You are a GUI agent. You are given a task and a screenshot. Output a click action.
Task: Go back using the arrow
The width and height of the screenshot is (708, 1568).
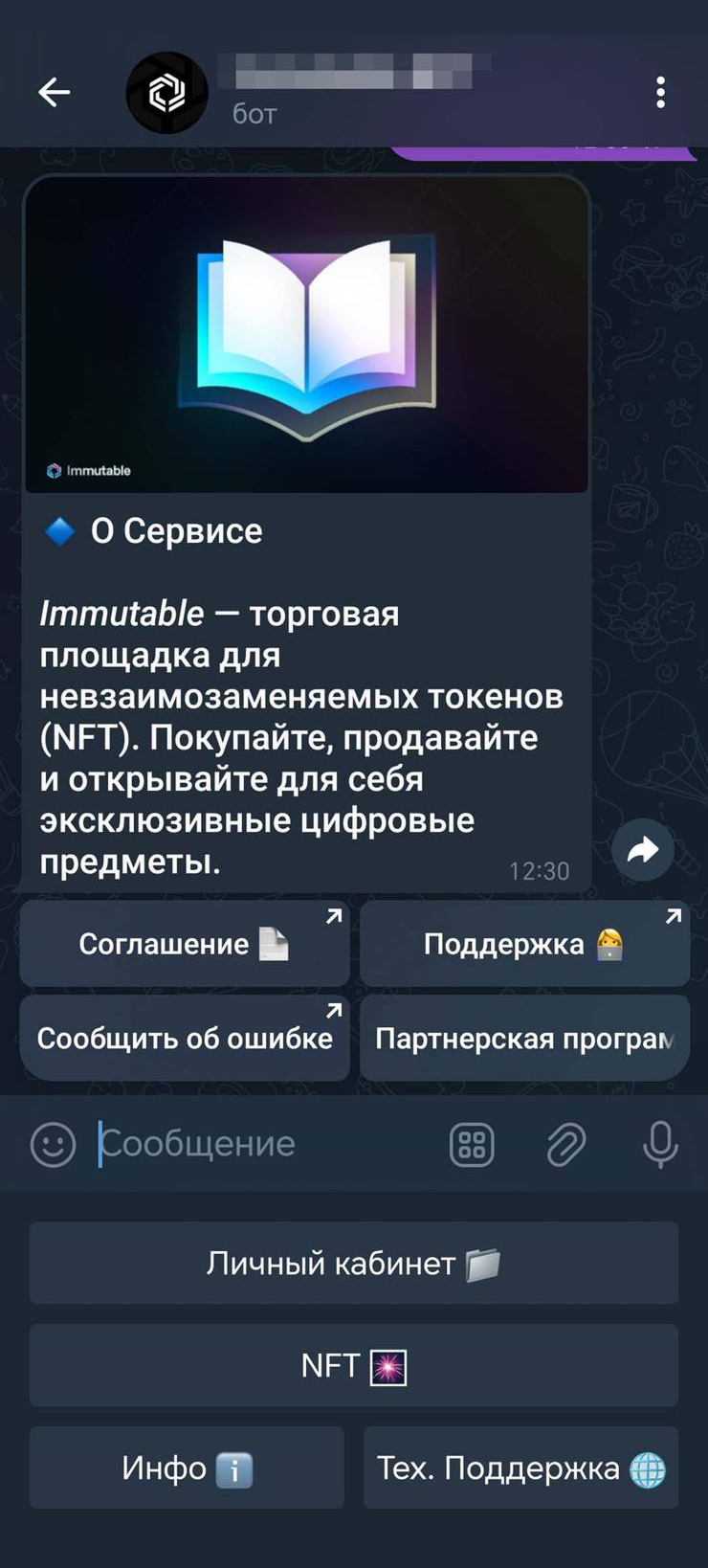pyautogui.click(x=55, y=92)
